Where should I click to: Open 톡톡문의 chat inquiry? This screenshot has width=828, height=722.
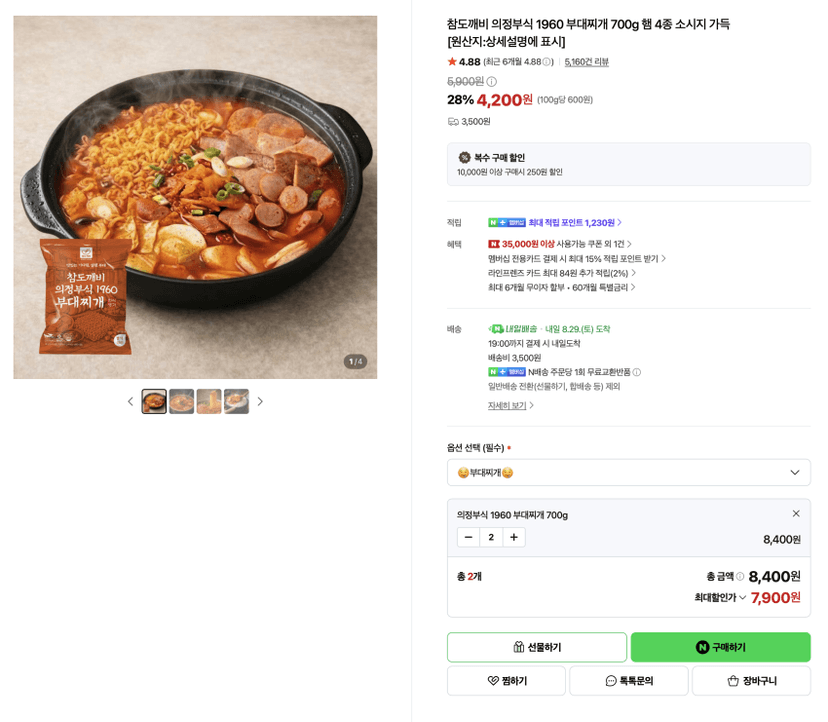(629, 681)
